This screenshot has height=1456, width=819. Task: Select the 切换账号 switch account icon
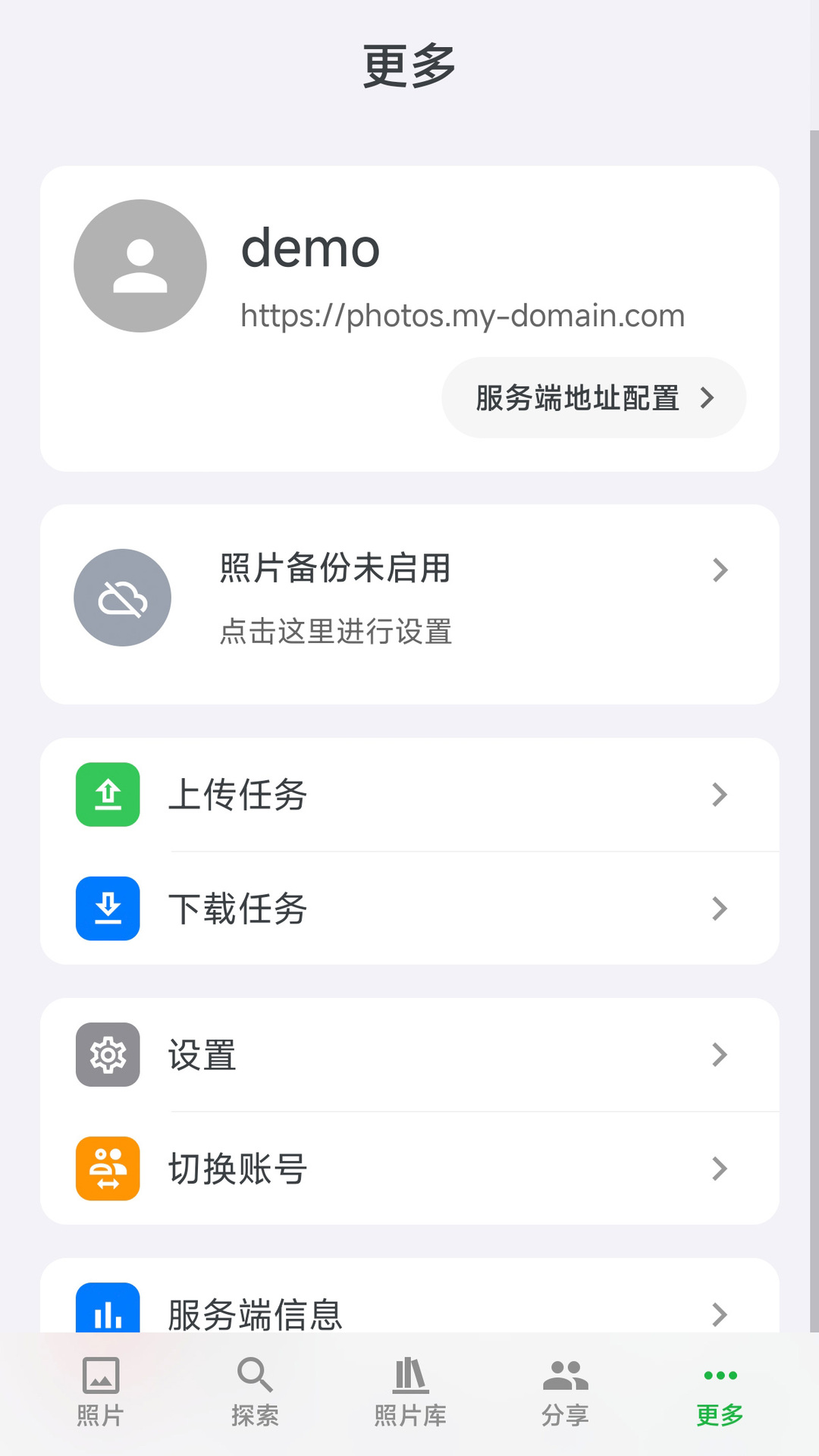[107, 1169]
